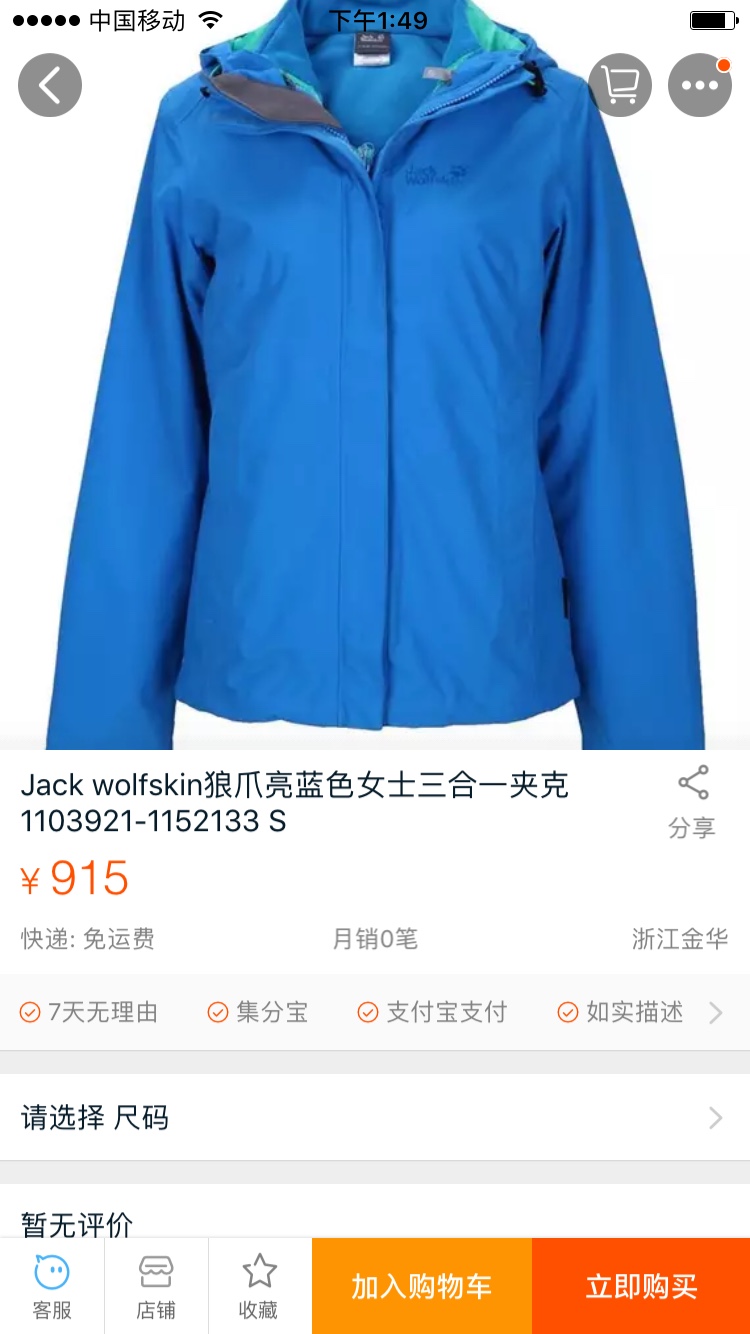Share this product via 分享

(x=692, y=803)
